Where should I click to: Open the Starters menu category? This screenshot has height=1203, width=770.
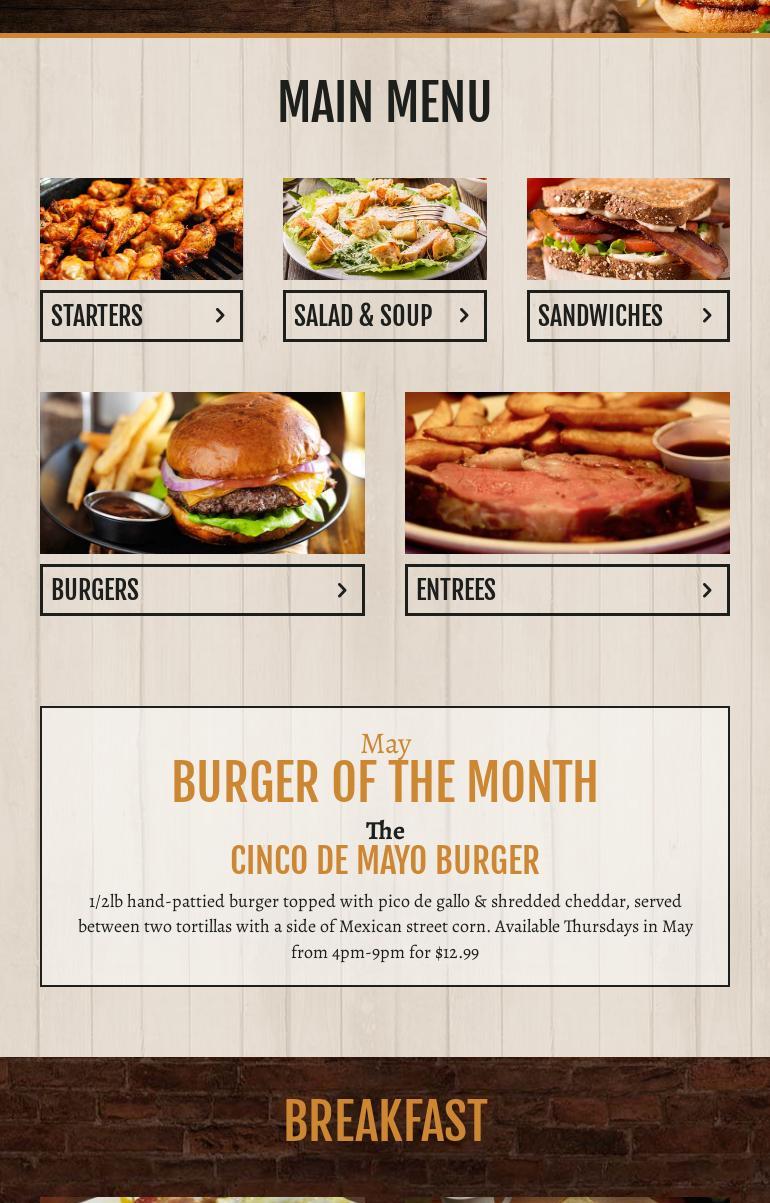point(141,316)
